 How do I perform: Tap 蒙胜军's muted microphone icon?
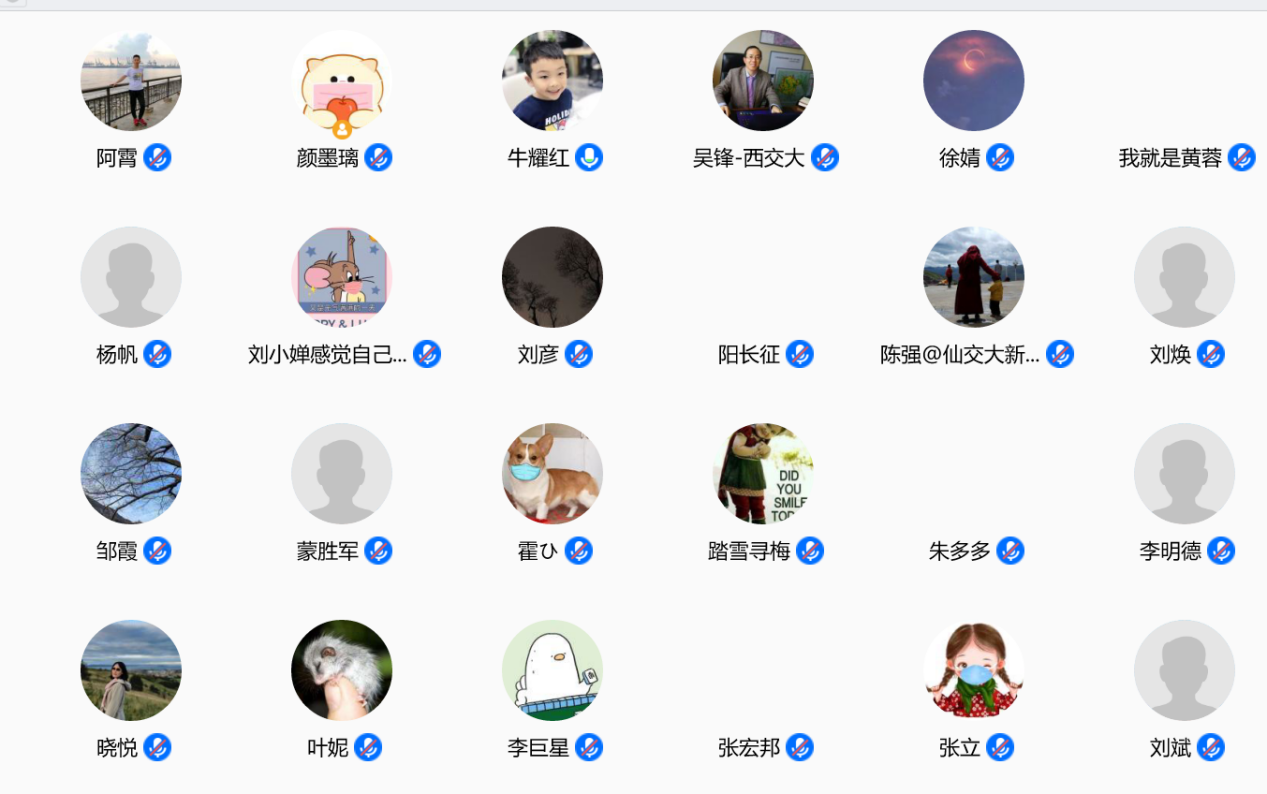point(378,550)
